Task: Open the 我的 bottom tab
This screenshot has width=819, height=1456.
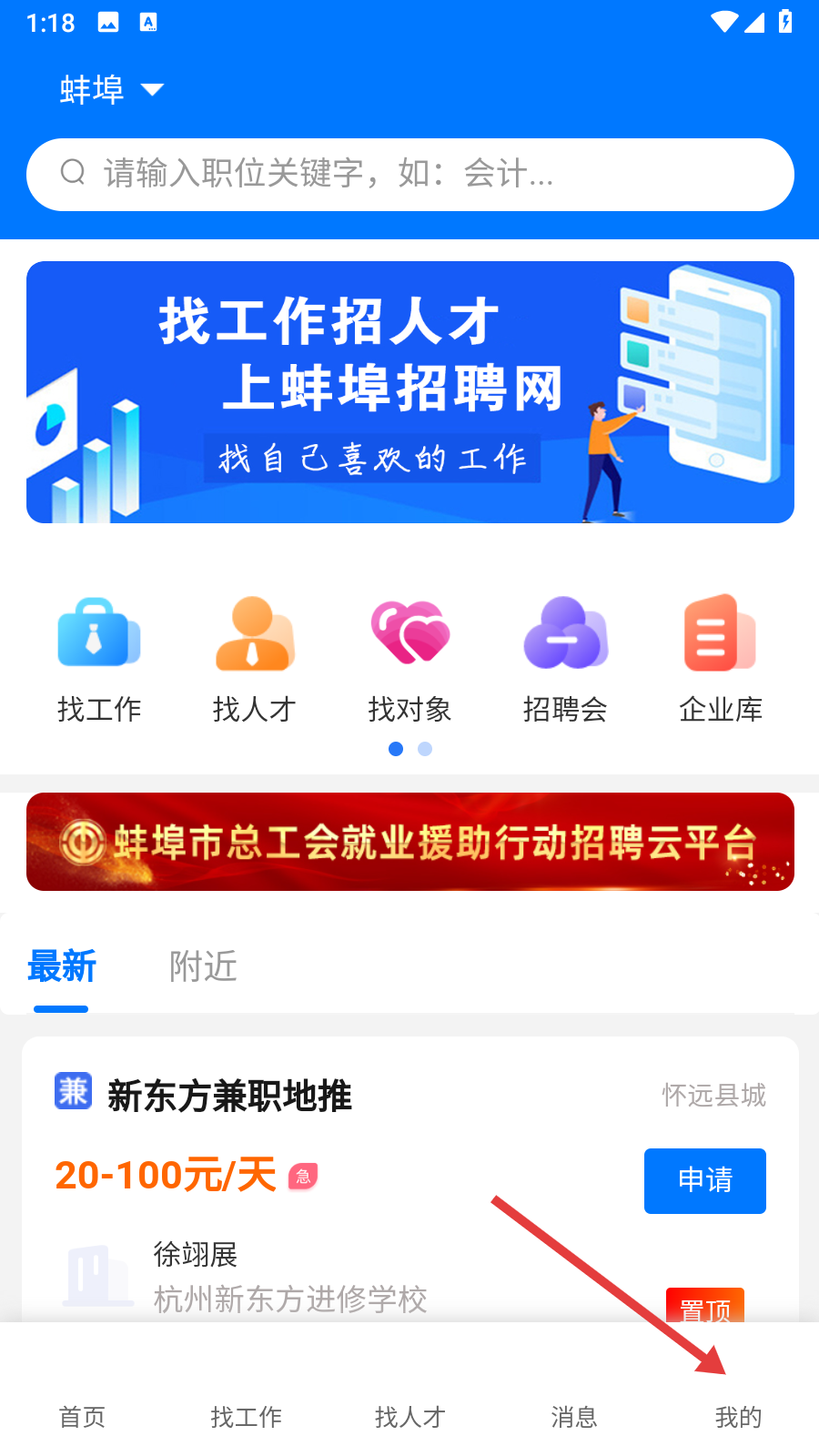Action: click(737, 1416)
